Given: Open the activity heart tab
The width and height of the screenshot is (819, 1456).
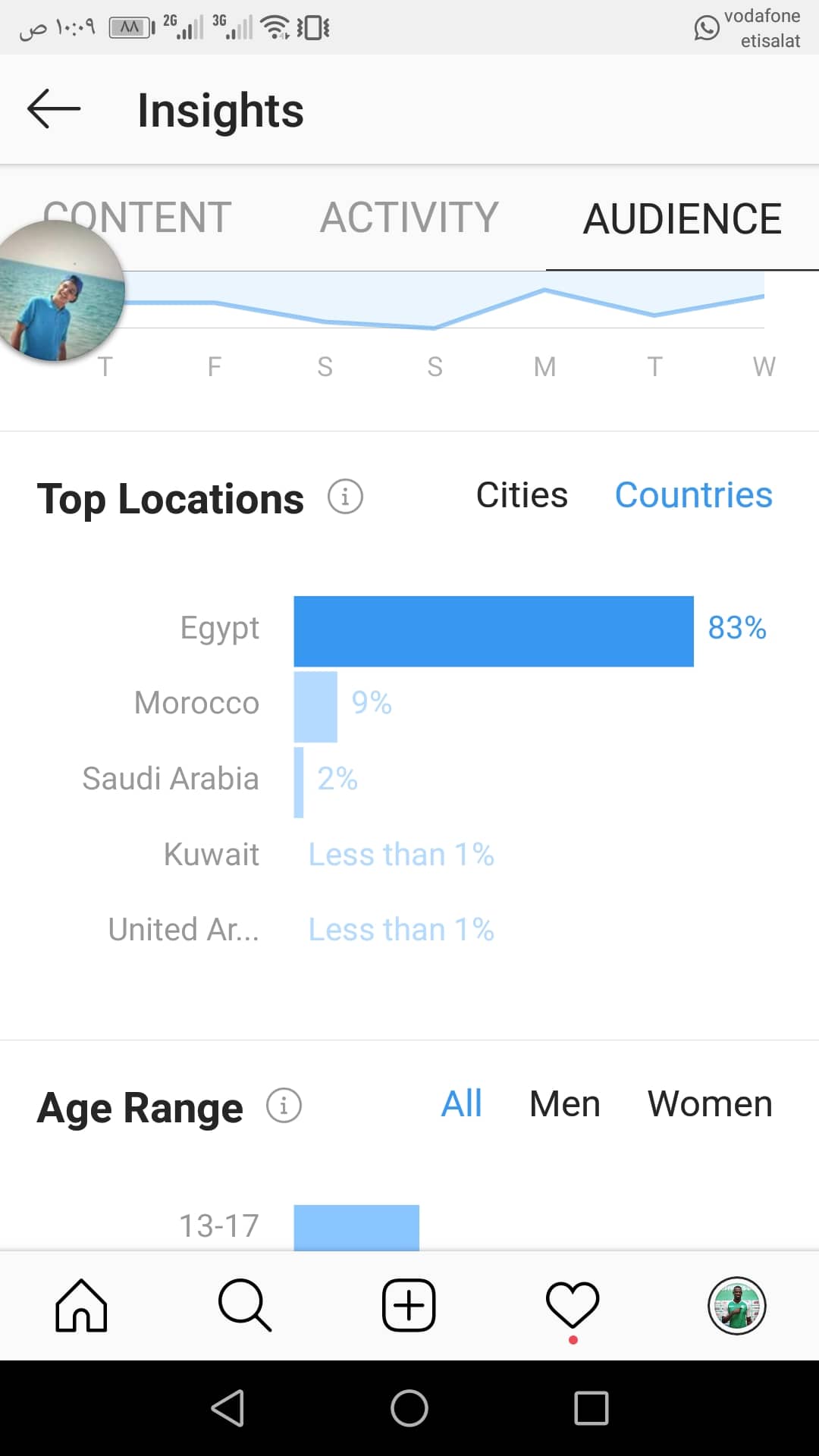Looking at the screenshot, I should [x=573, y=1306].
